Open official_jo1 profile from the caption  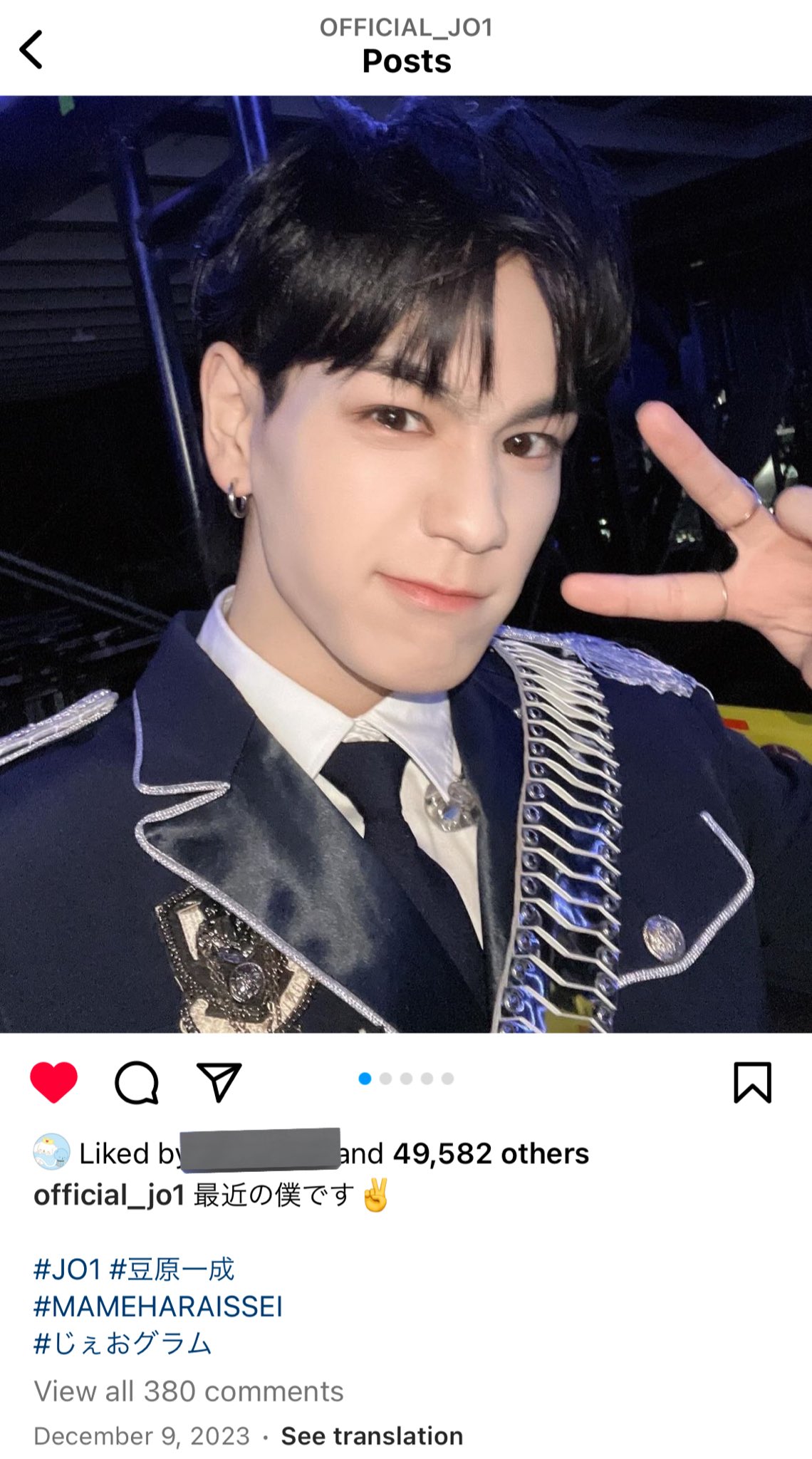109,1195
